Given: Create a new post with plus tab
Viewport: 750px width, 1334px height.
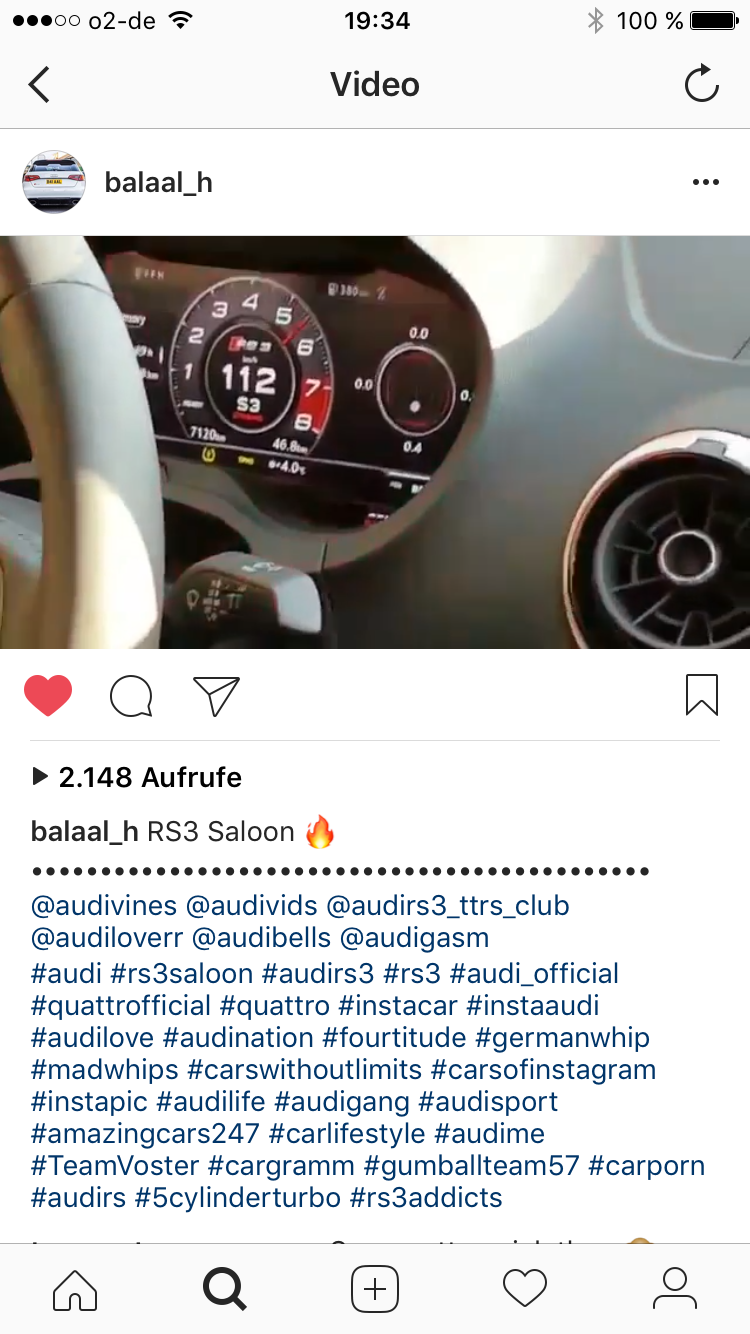Looking at the screenshot, I should 375,1289.
